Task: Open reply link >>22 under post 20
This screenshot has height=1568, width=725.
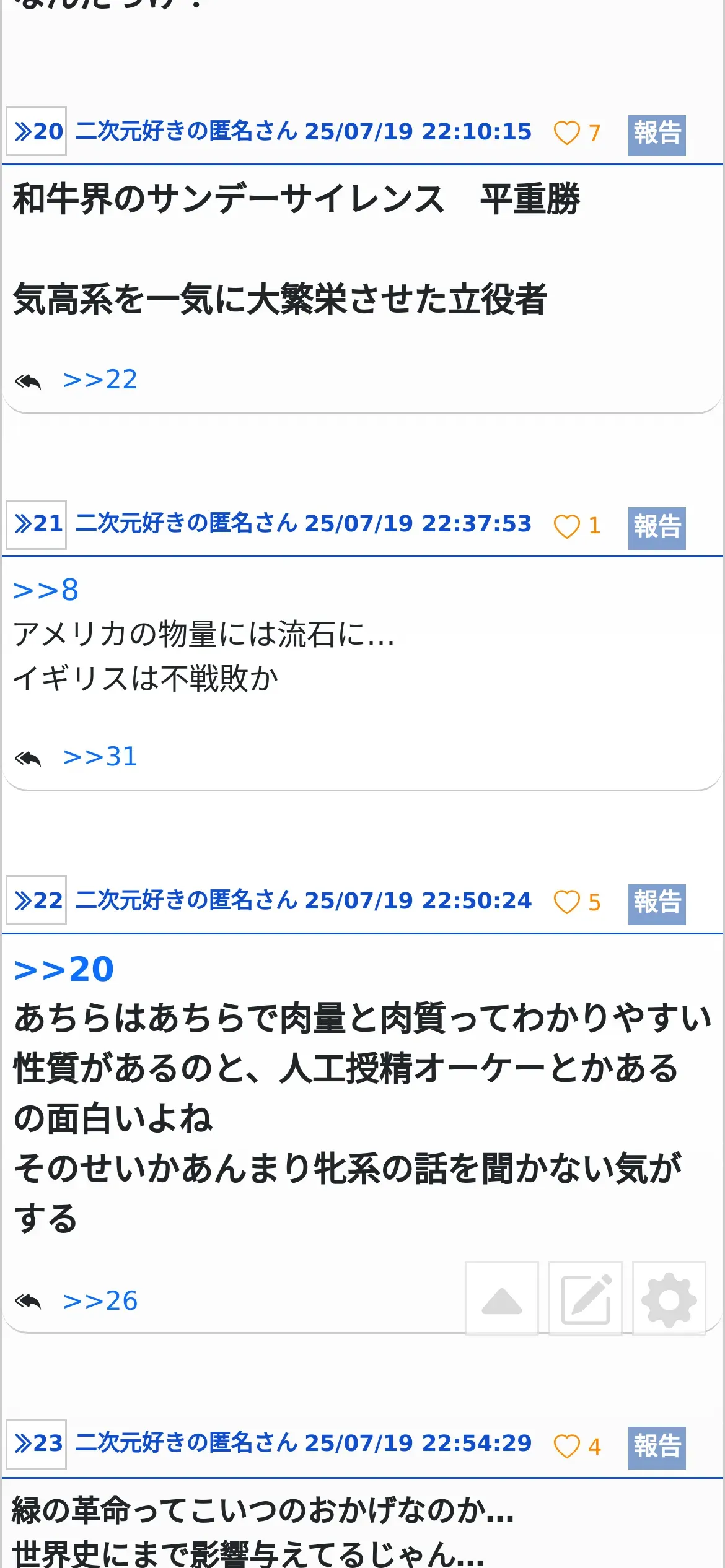Action: tap(100, 380)
